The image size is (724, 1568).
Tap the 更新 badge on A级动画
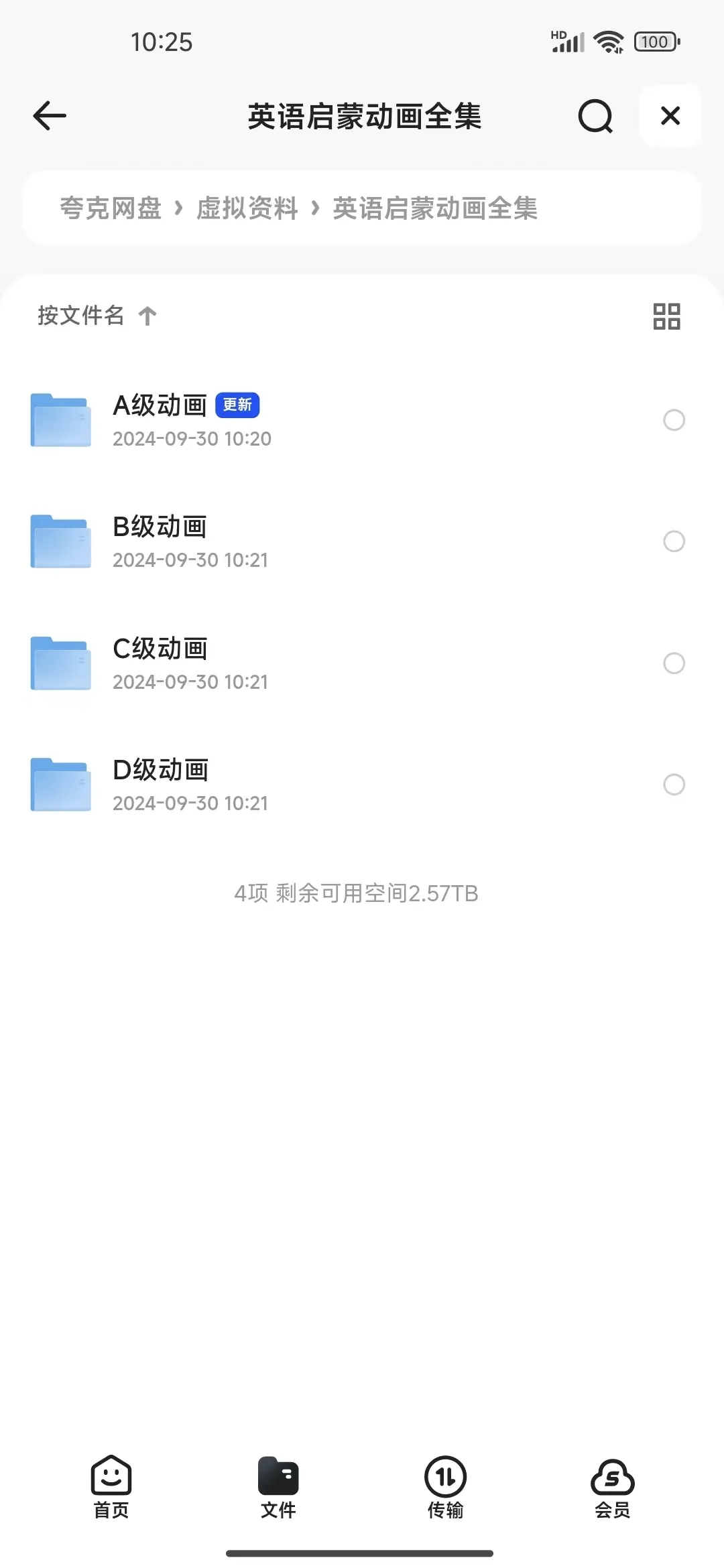pos(238,405)
